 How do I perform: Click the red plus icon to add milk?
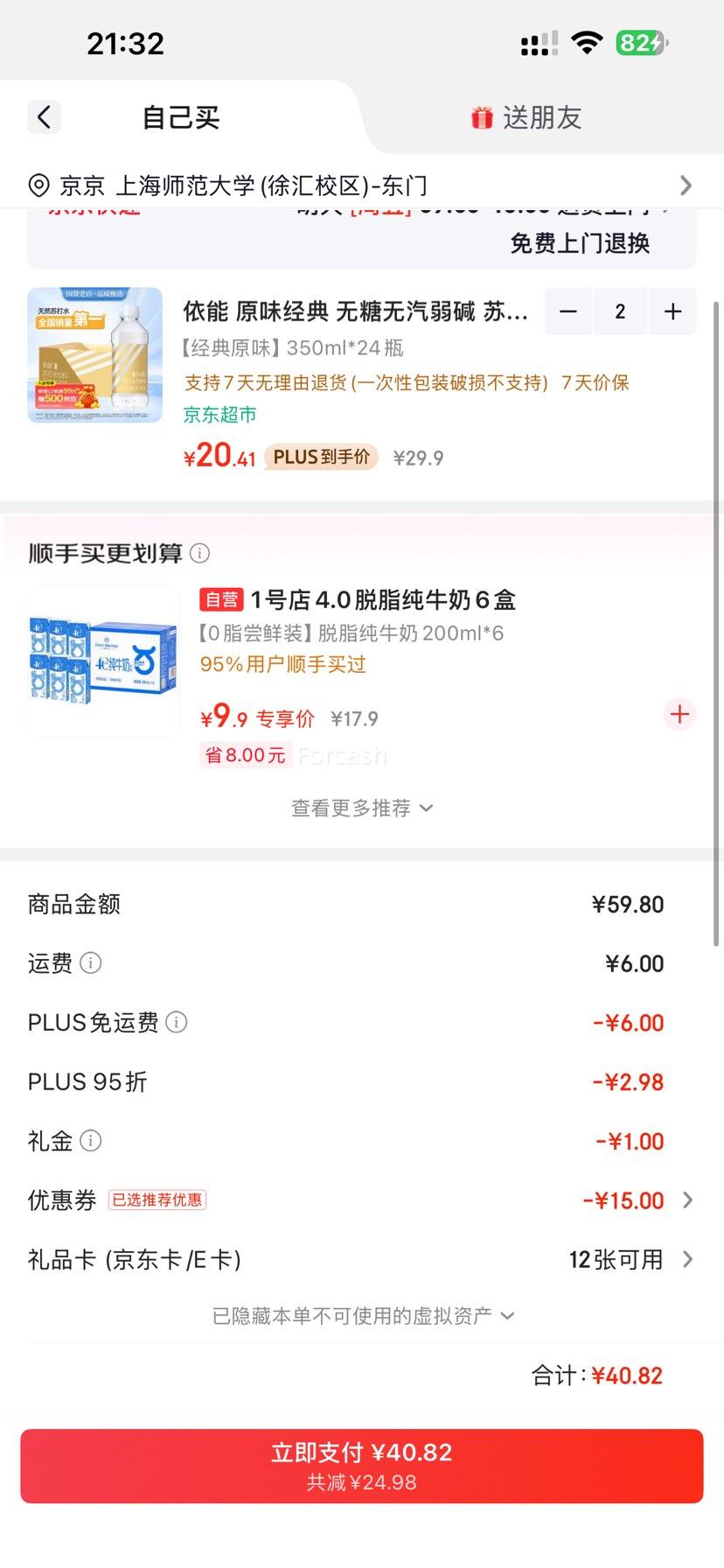[x=679, y=714]
